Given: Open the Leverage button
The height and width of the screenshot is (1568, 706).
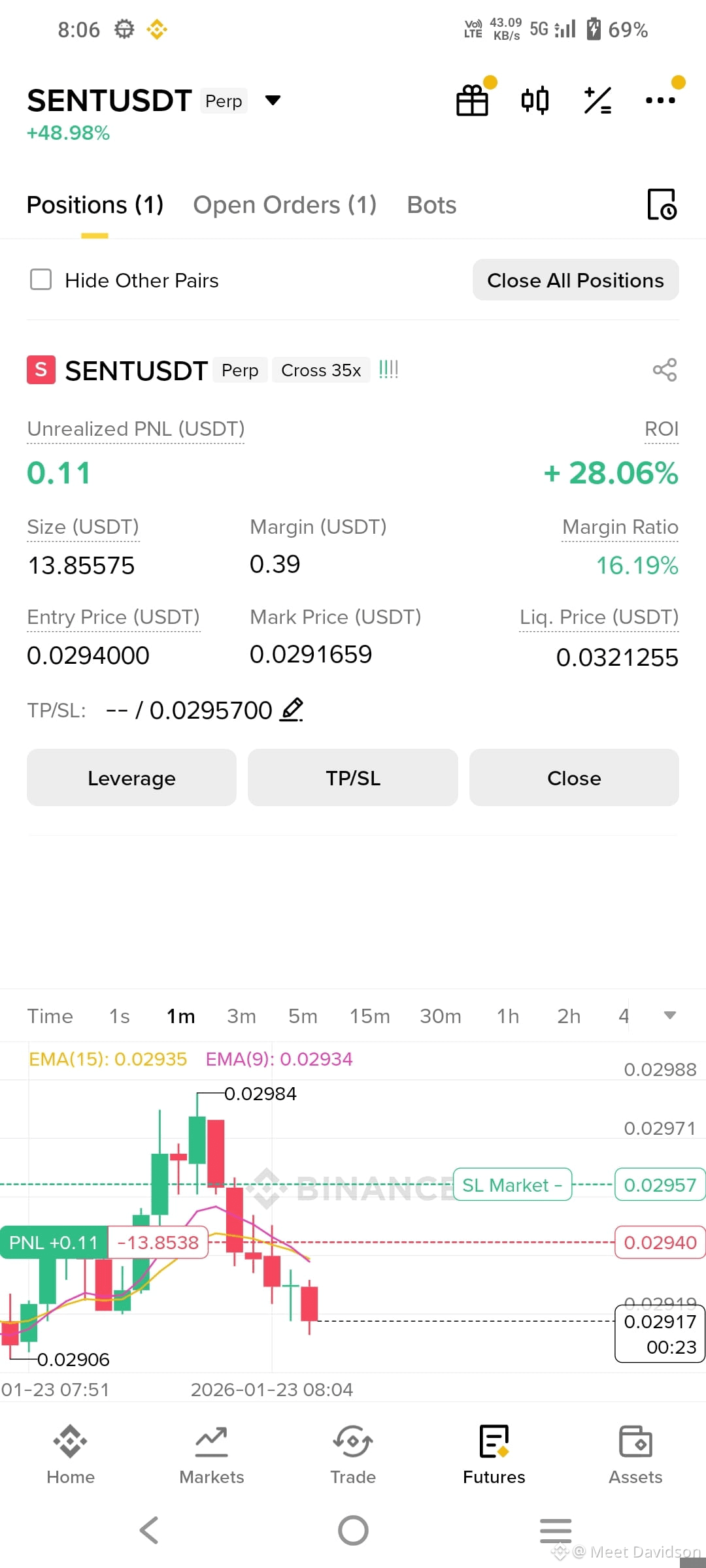Looking at the screenshot, I should [131, 777].
